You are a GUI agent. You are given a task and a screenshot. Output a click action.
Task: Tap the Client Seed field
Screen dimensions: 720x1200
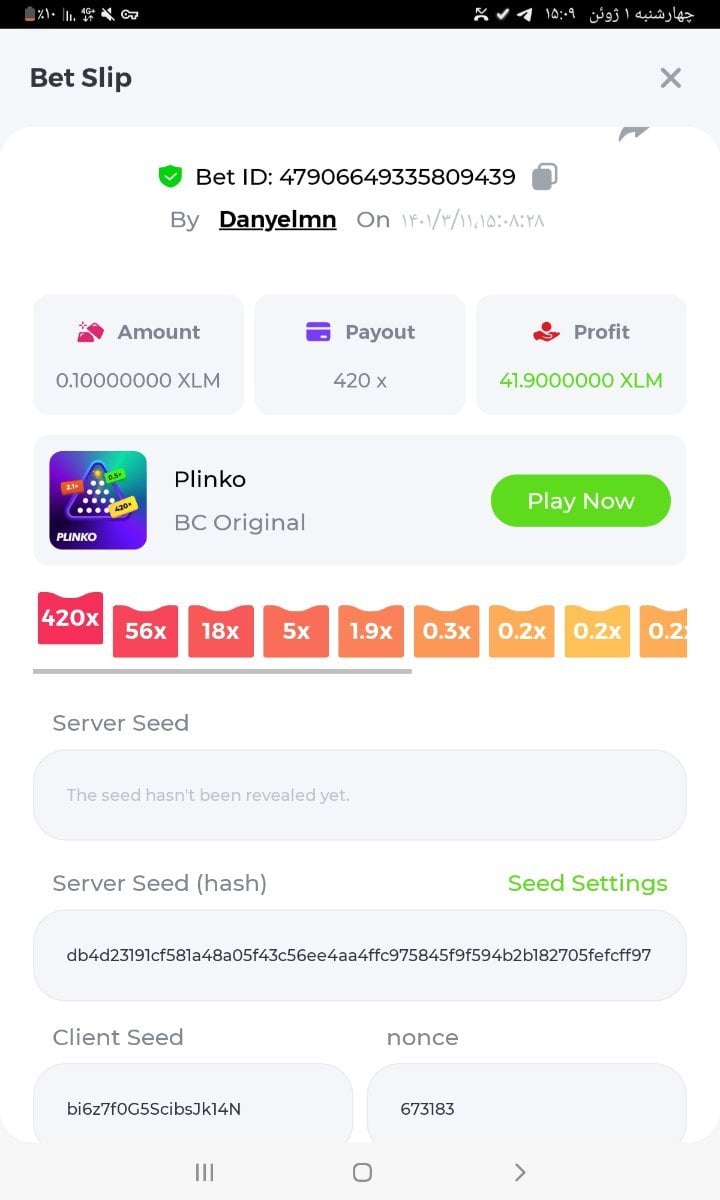tap(192, 1108)
